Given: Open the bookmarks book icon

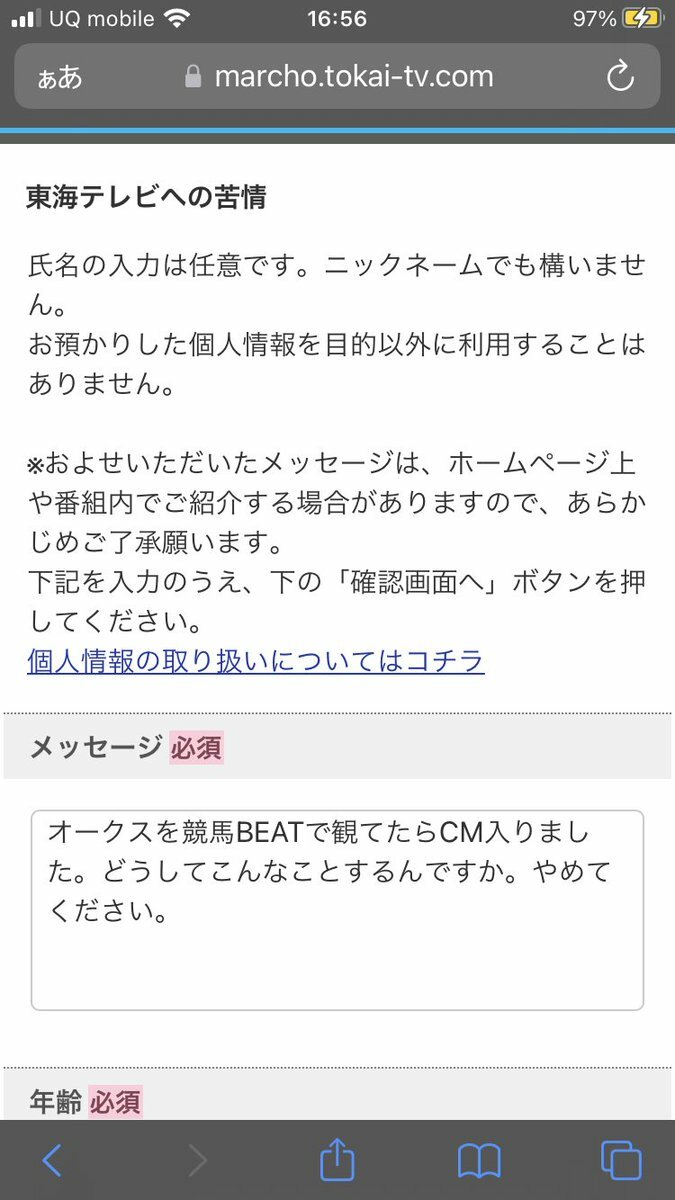Looking at the screenshot, I should click(x=479, y=1161).
